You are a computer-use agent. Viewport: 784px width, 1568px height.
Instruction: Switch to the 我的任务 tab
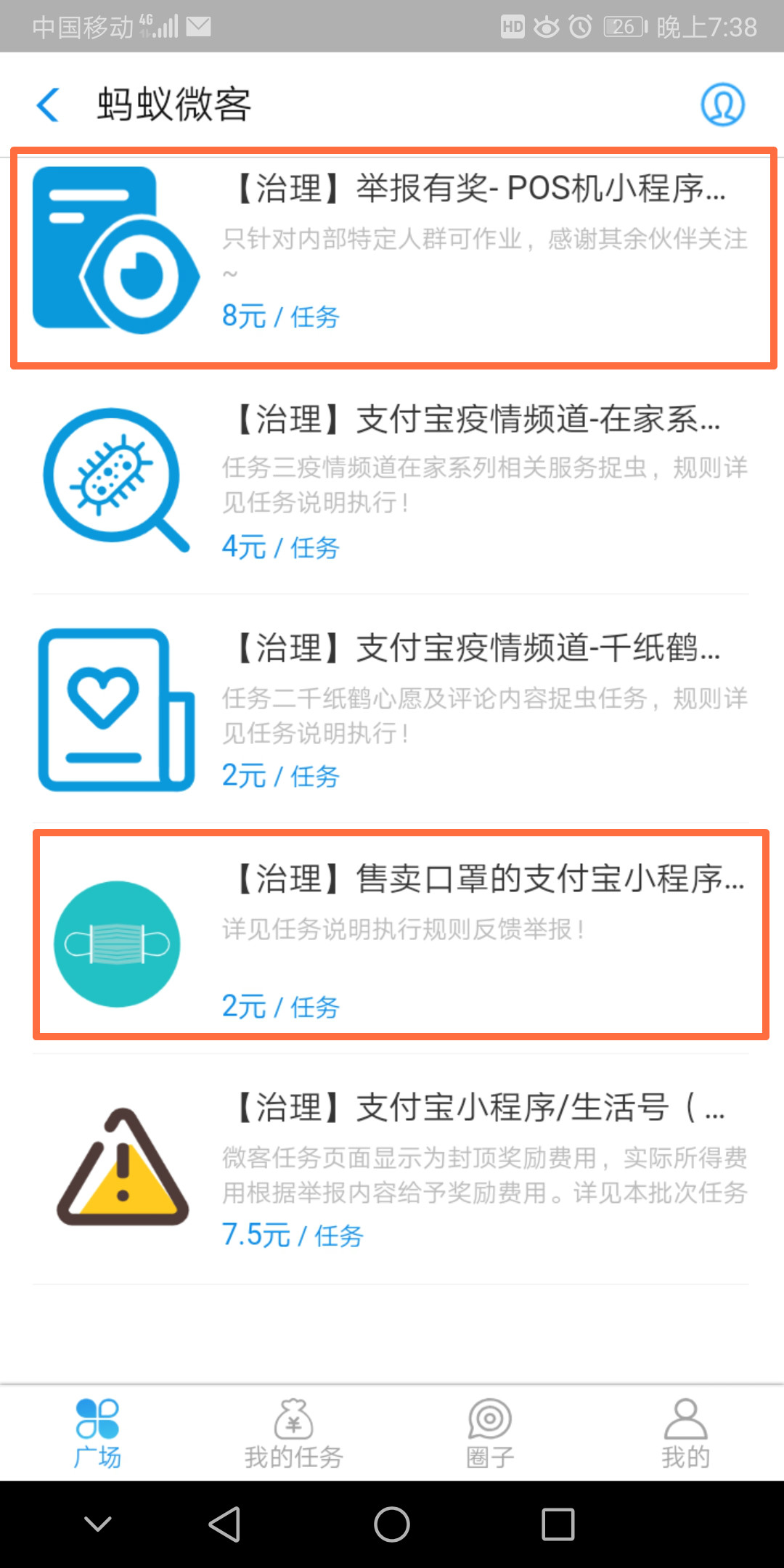point(293,1434)
